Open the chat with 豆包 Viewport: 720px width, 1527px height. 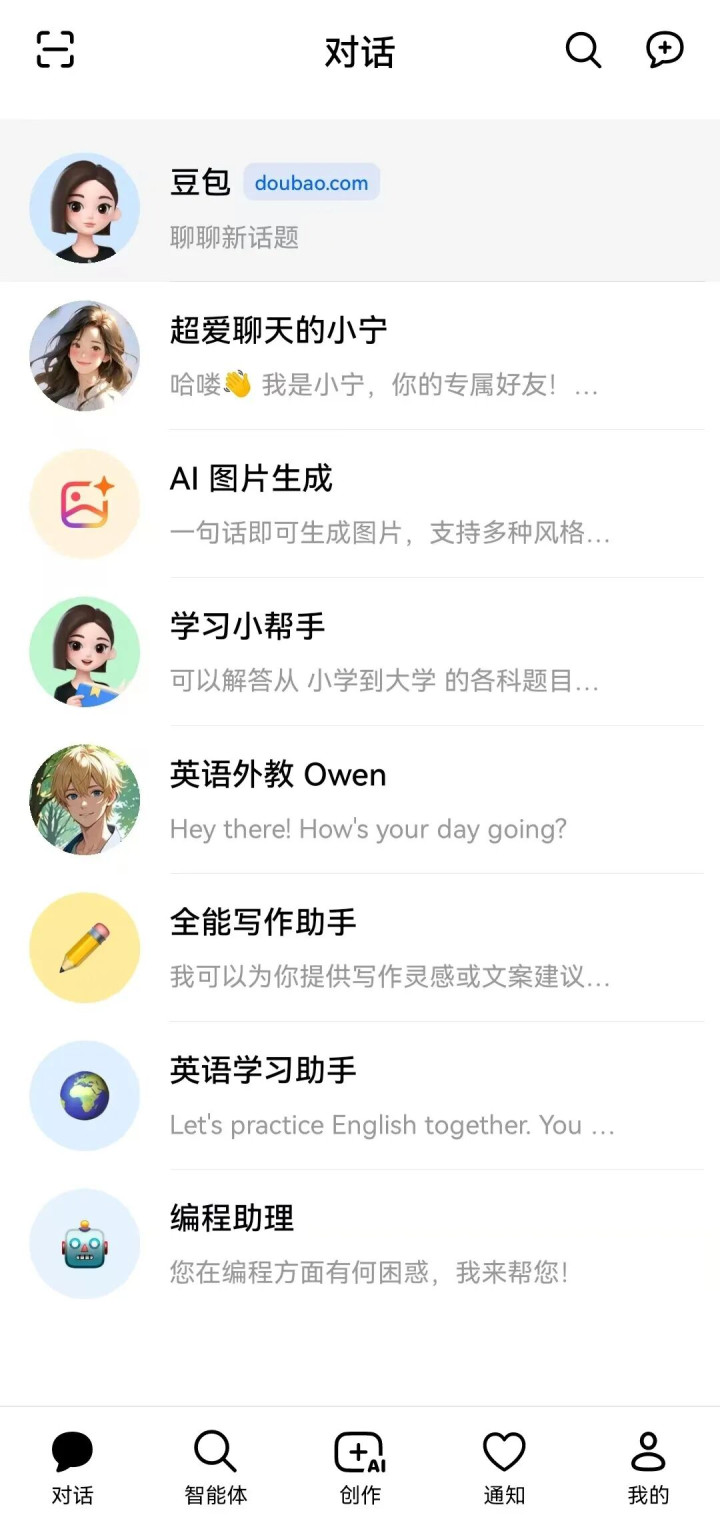click(360, 208)
